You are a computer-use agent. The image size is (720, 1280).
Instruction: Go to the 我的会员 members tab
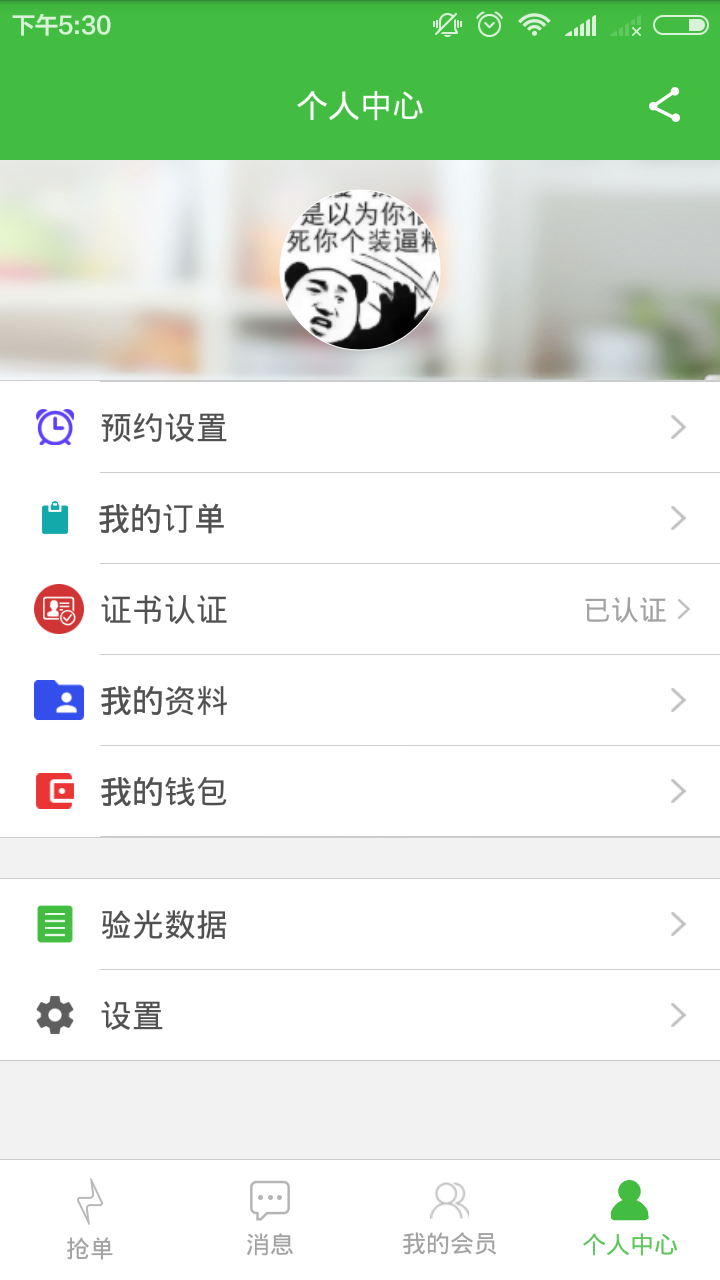(449, 1220)
